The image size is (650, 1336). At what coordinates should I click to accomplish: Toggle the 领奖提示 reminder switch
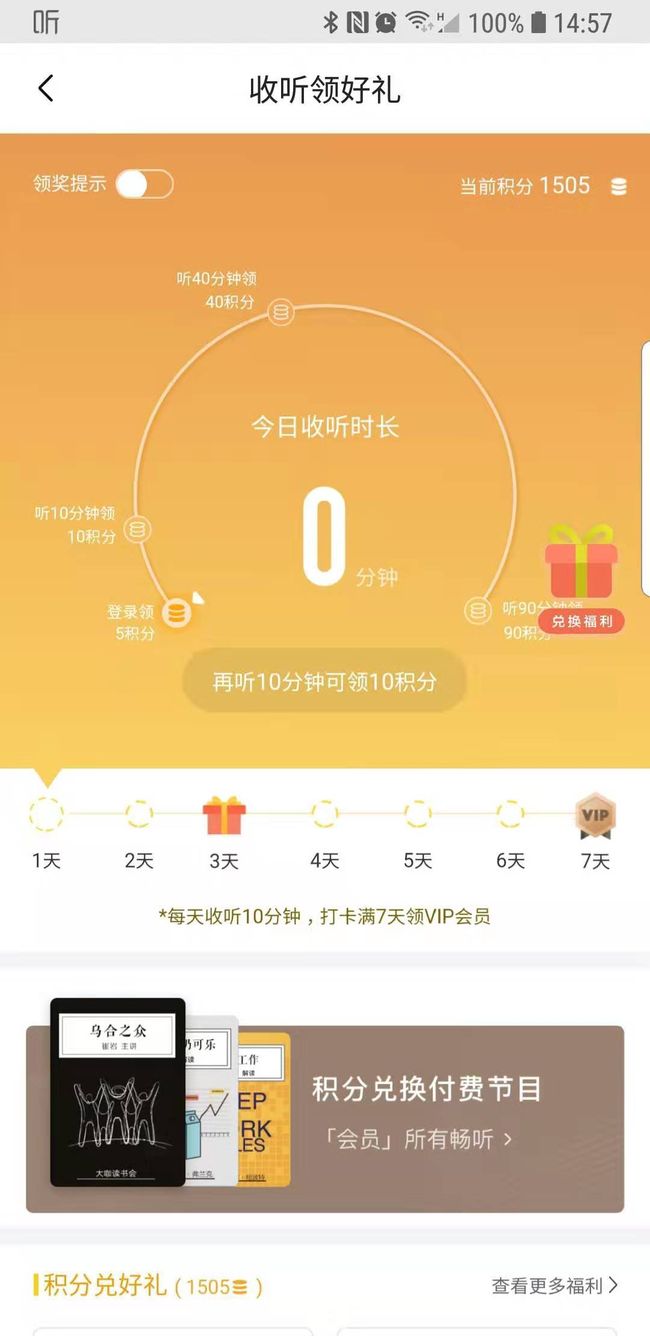tap(144, 184)
